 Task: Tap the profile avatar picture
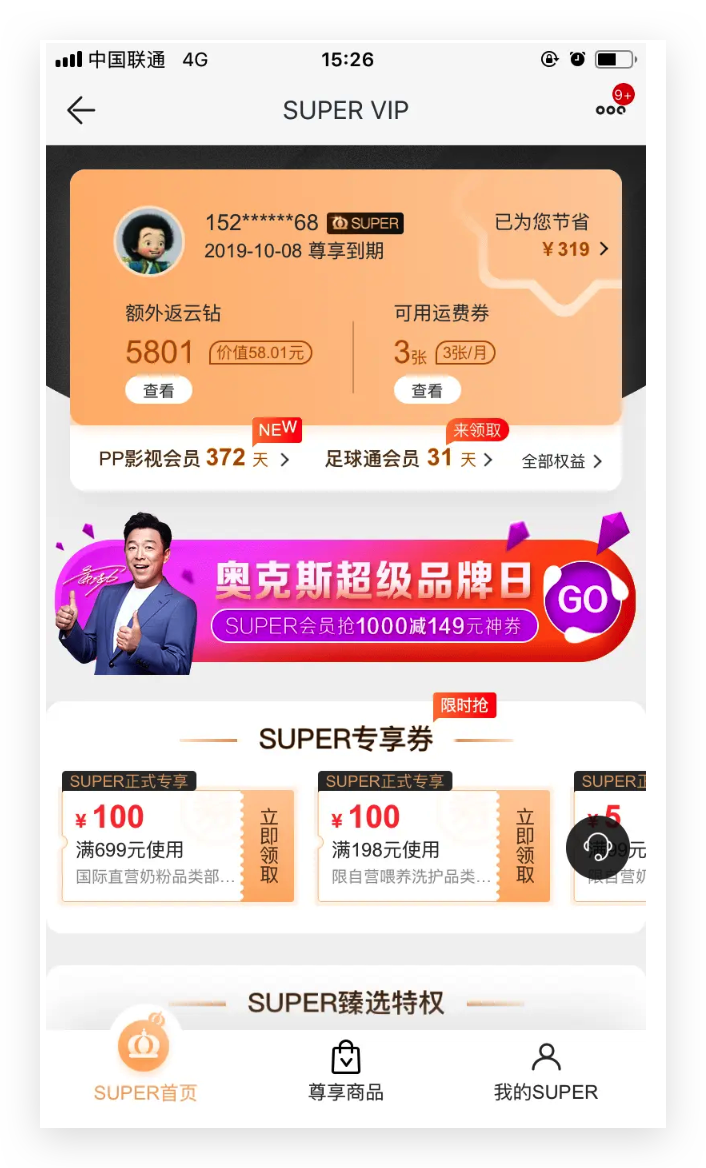(149, 241)
